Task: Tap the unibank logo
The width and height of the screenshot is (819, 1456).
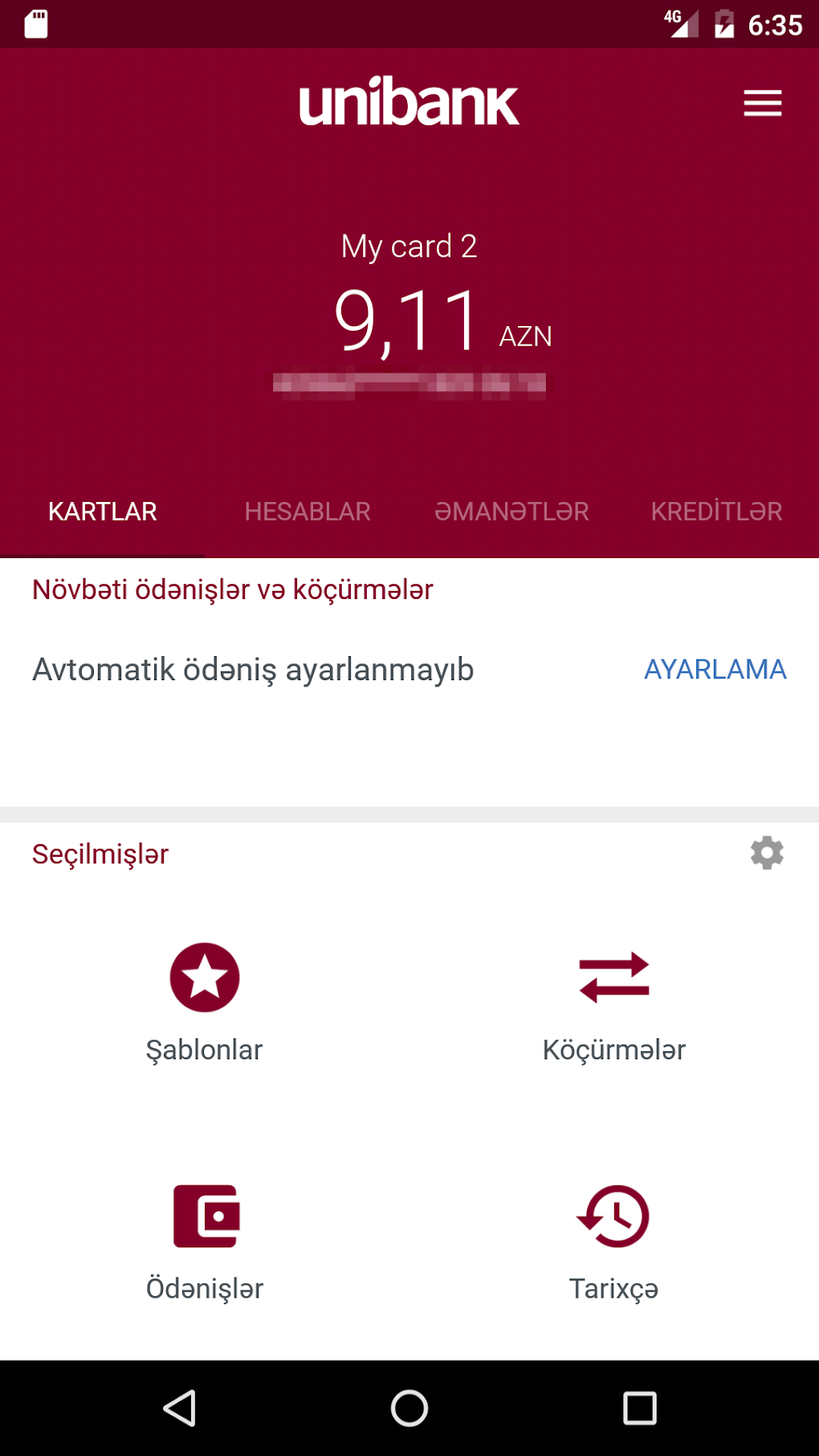Action: [409, 103]
